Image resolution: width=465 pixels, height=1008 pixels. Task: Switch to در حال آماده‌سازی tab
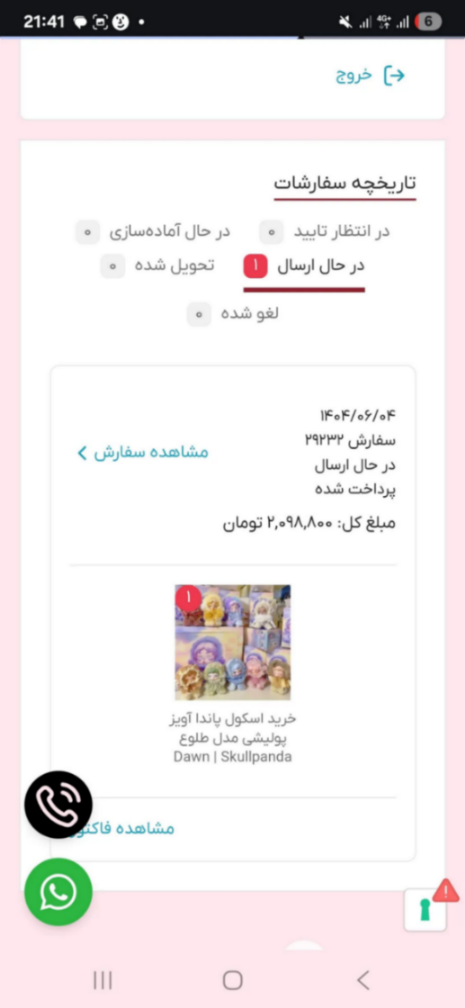coord(153,231)
